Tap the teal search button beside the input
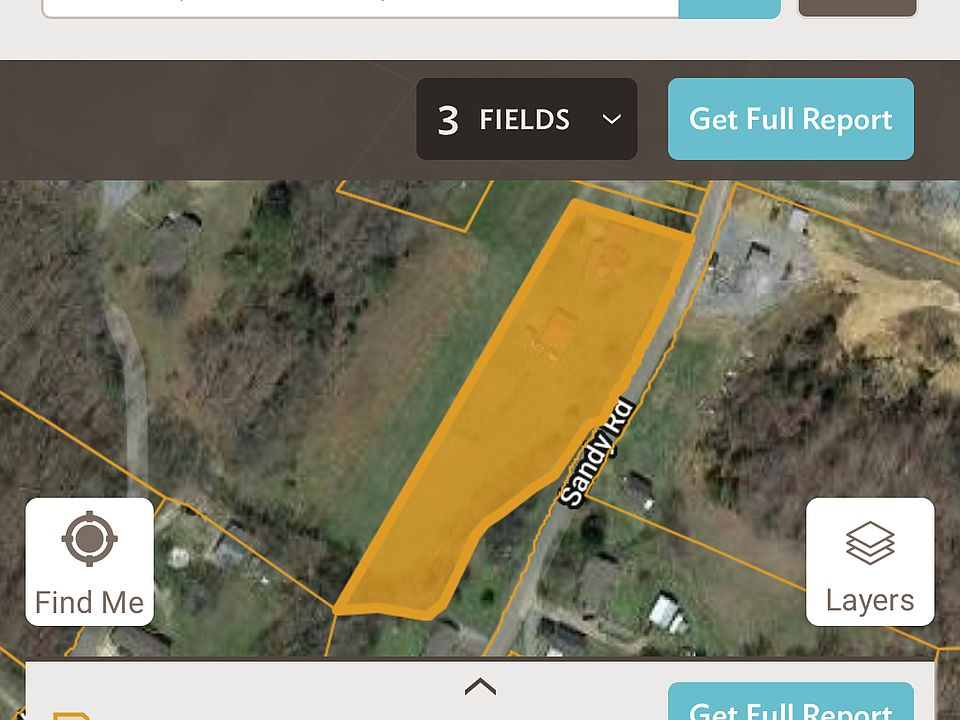 [x=729, y=8]
